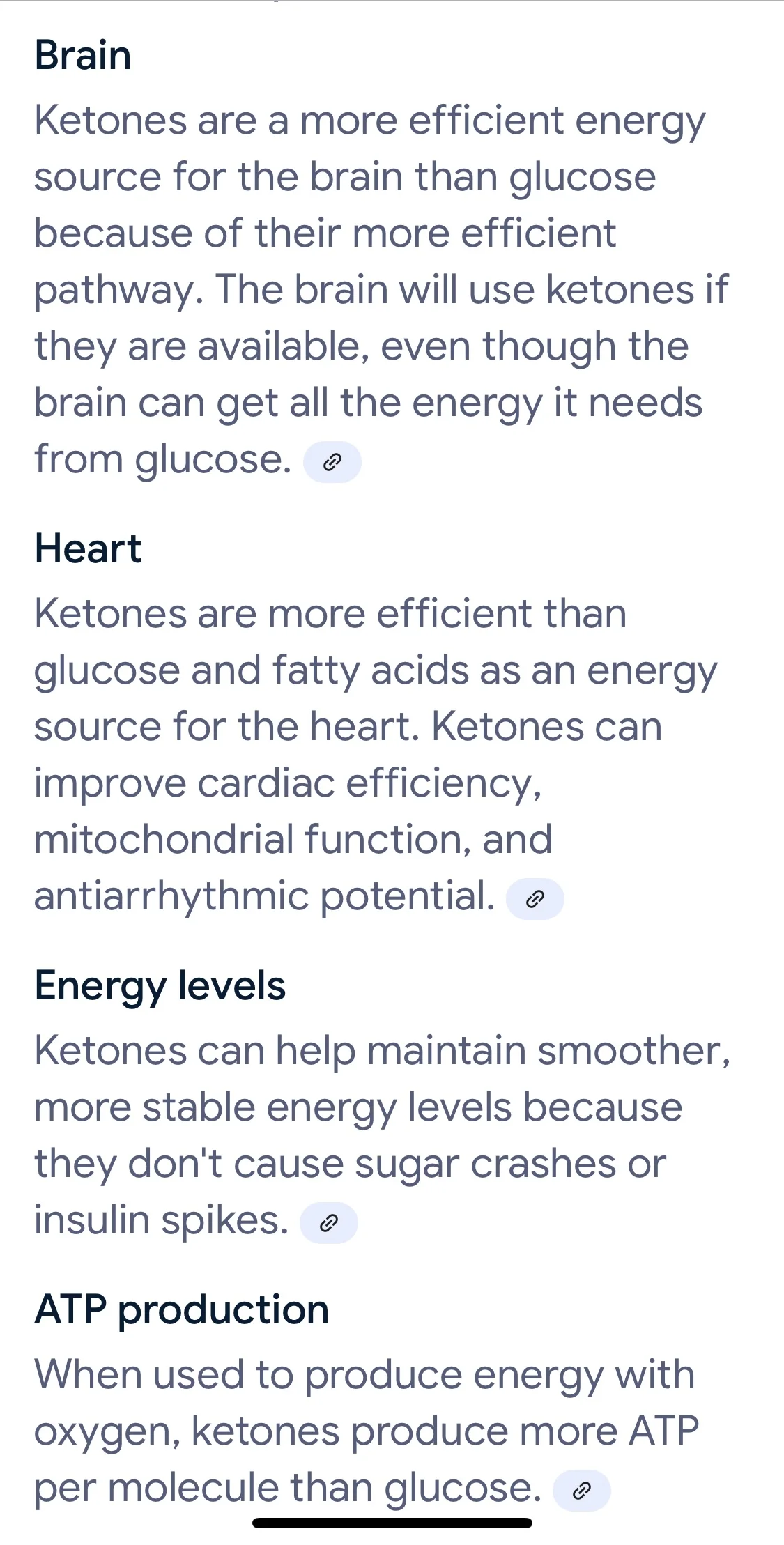Tap the link chip under Energy levels
This screenshot has width=784, height=1545.
[329, 1223]
